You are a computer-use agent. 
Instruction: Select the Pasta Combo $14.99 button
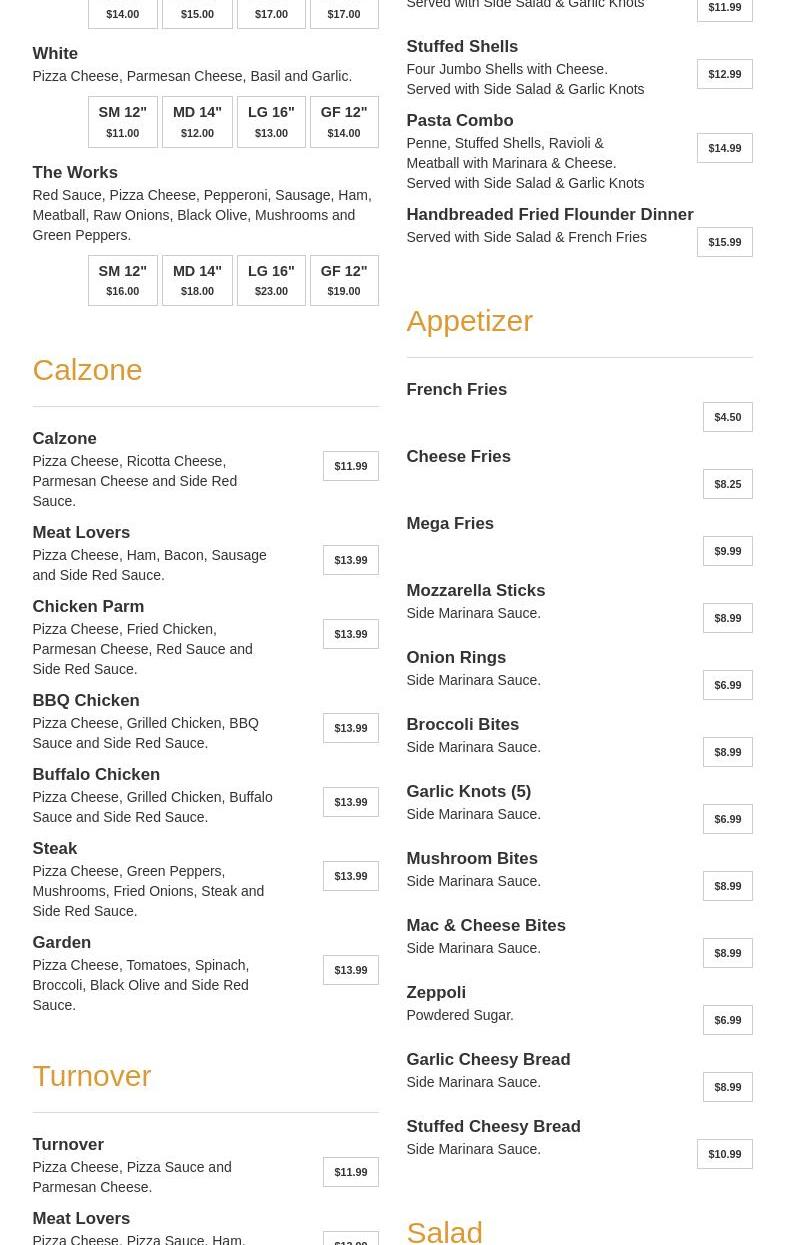pyautogui.click(x=724, y=148)
